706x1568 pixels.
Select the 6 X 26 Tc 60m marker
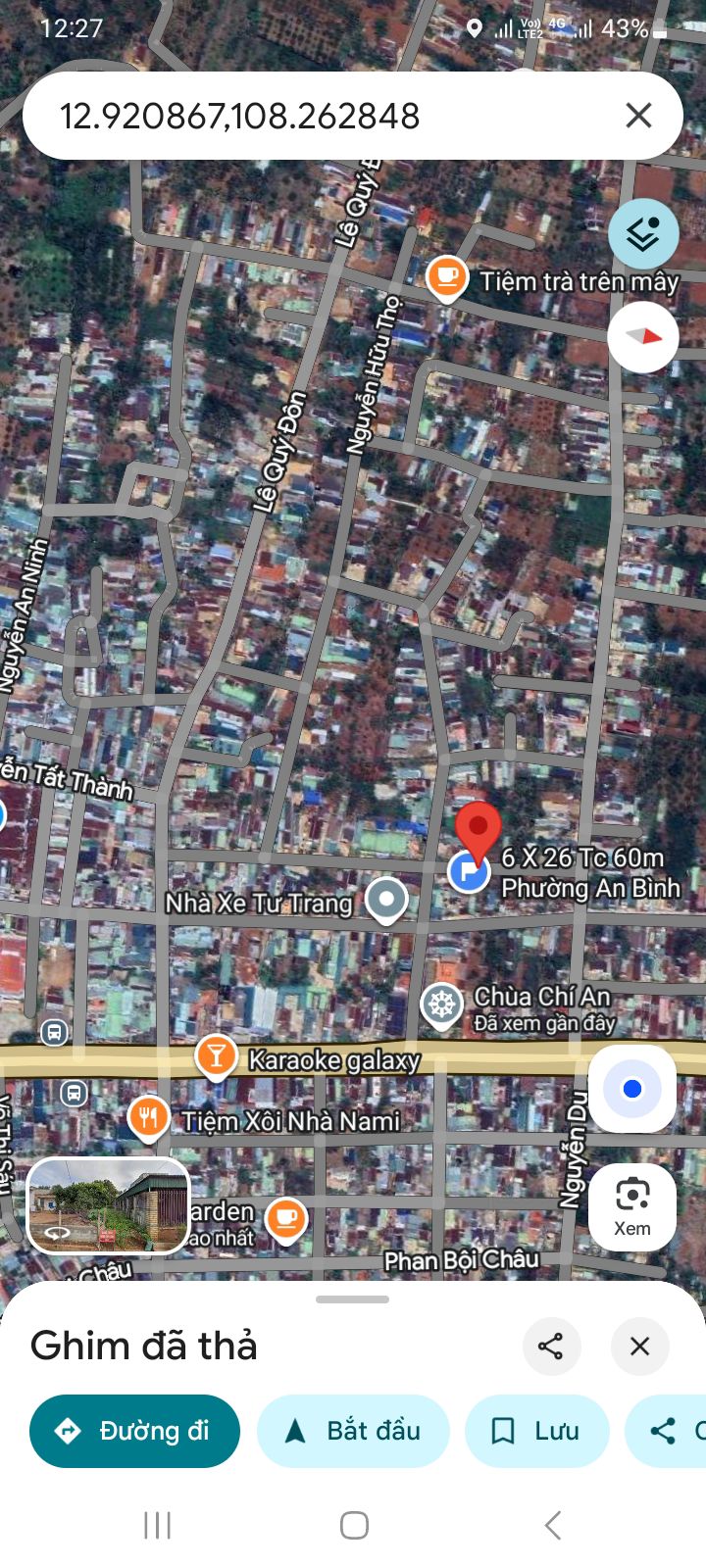click(469, 870)
